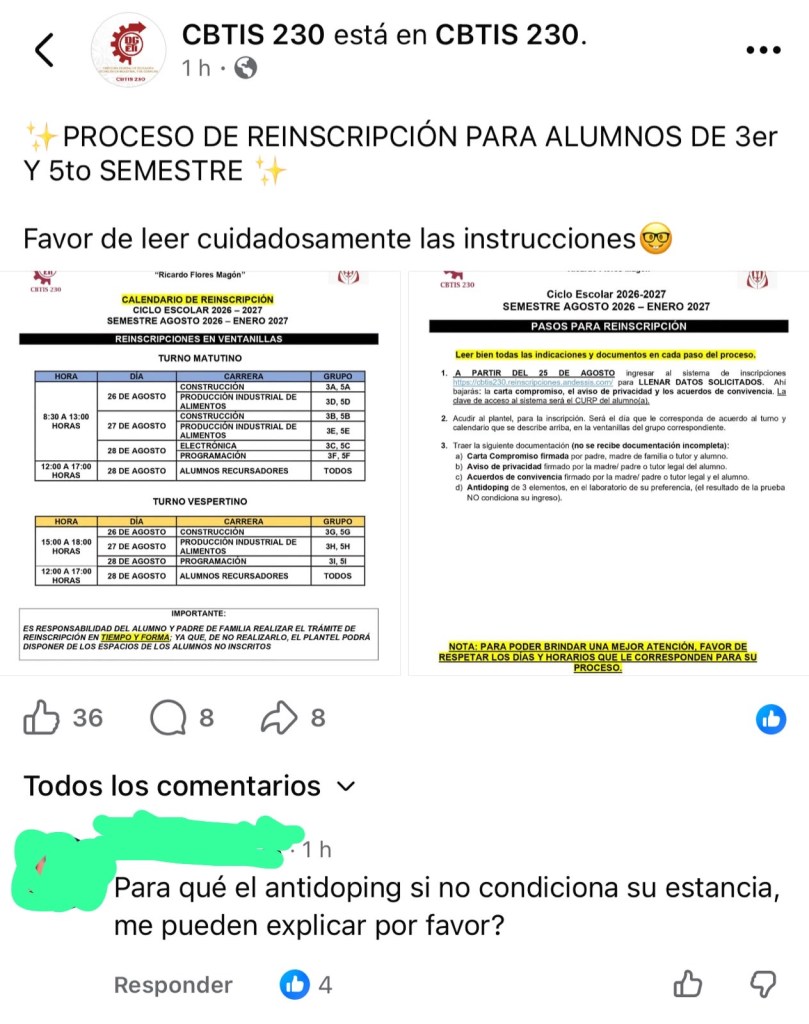Open the post's three-dot options menu
This screenshot has height=1024, width=809.
(763, 50)
